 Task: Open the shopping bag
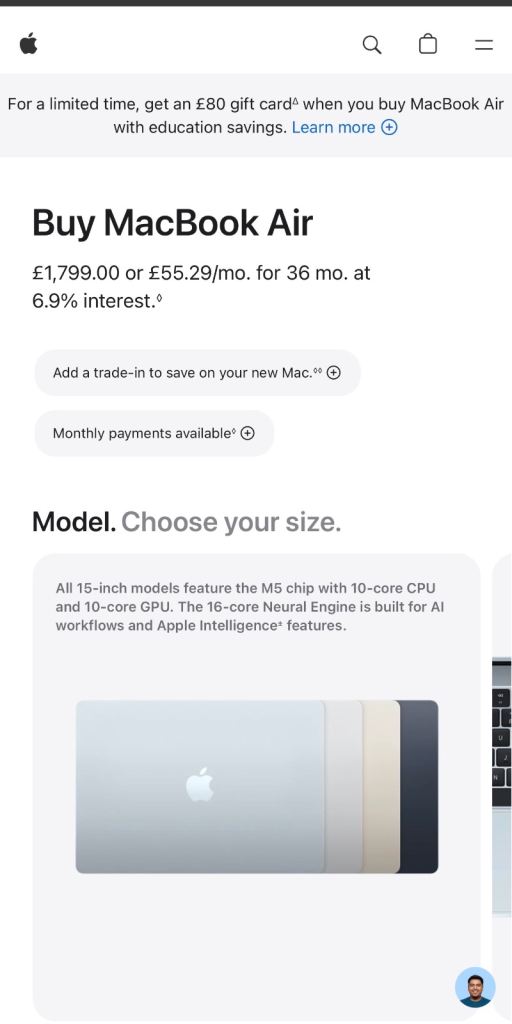[x=428, y=44]
